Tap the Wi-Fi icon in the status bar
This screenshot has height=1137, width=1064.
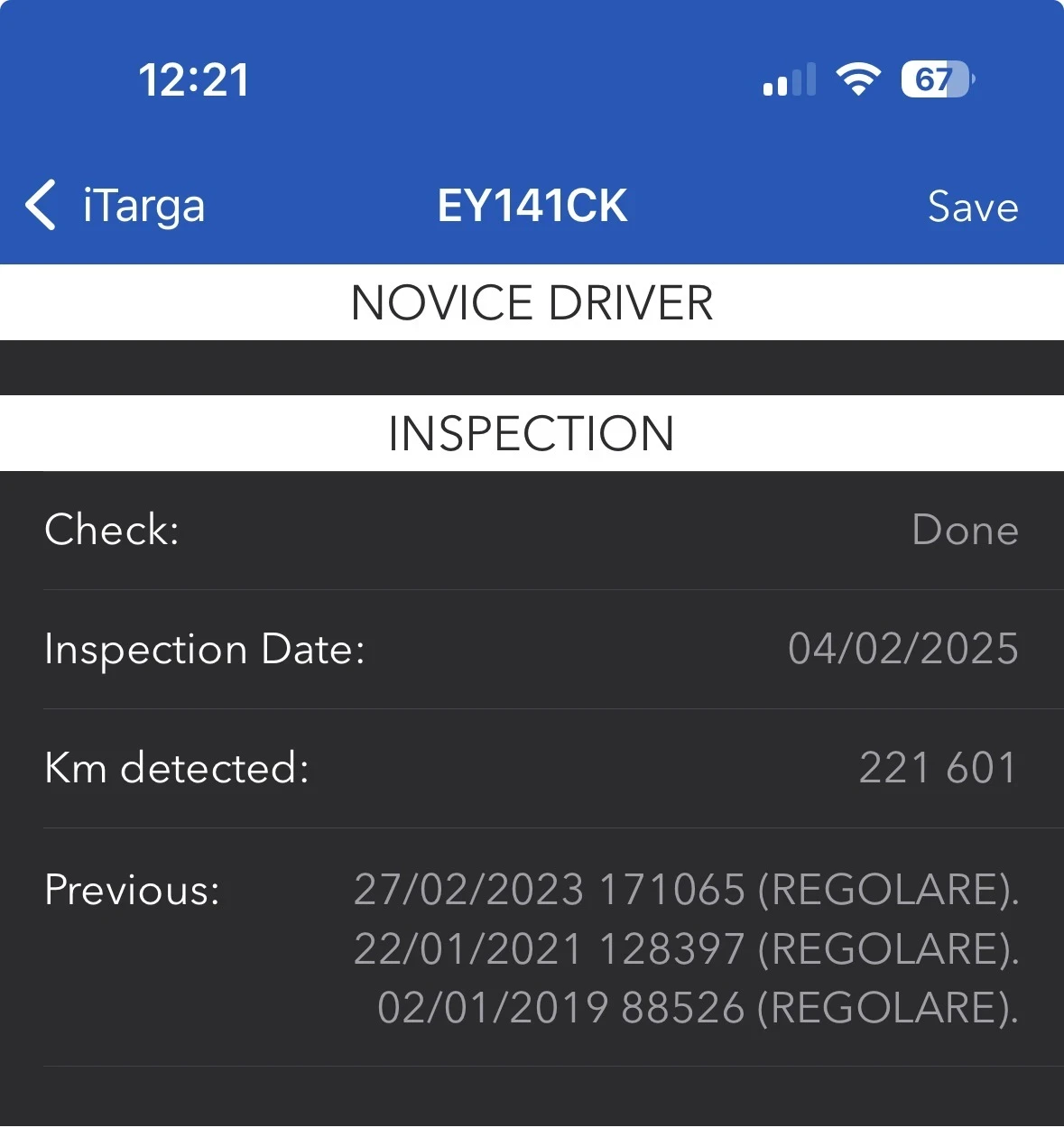[x=856, y=79]
